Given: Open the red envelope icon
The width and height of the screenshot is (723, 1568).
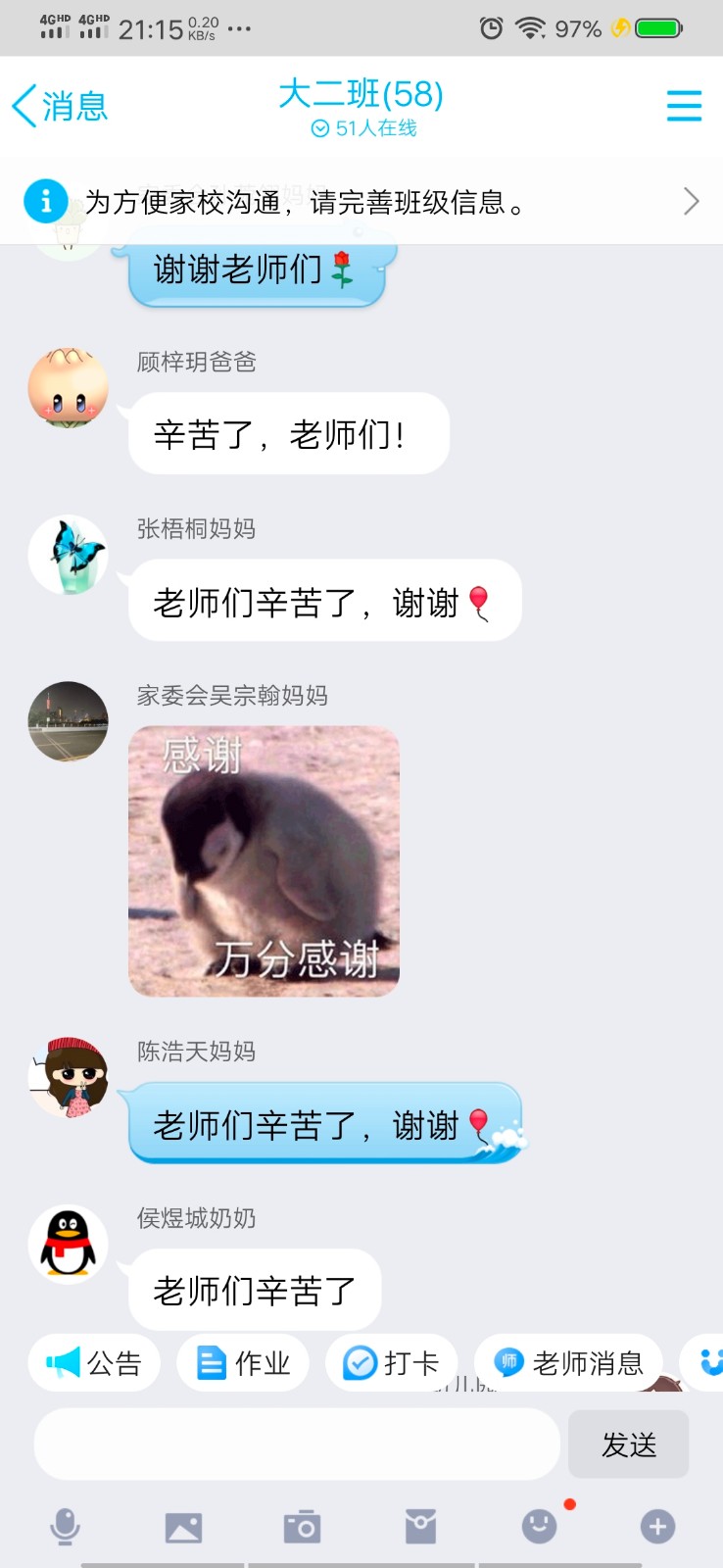Looking at the screenshot, I should [x=420, y=1527].
